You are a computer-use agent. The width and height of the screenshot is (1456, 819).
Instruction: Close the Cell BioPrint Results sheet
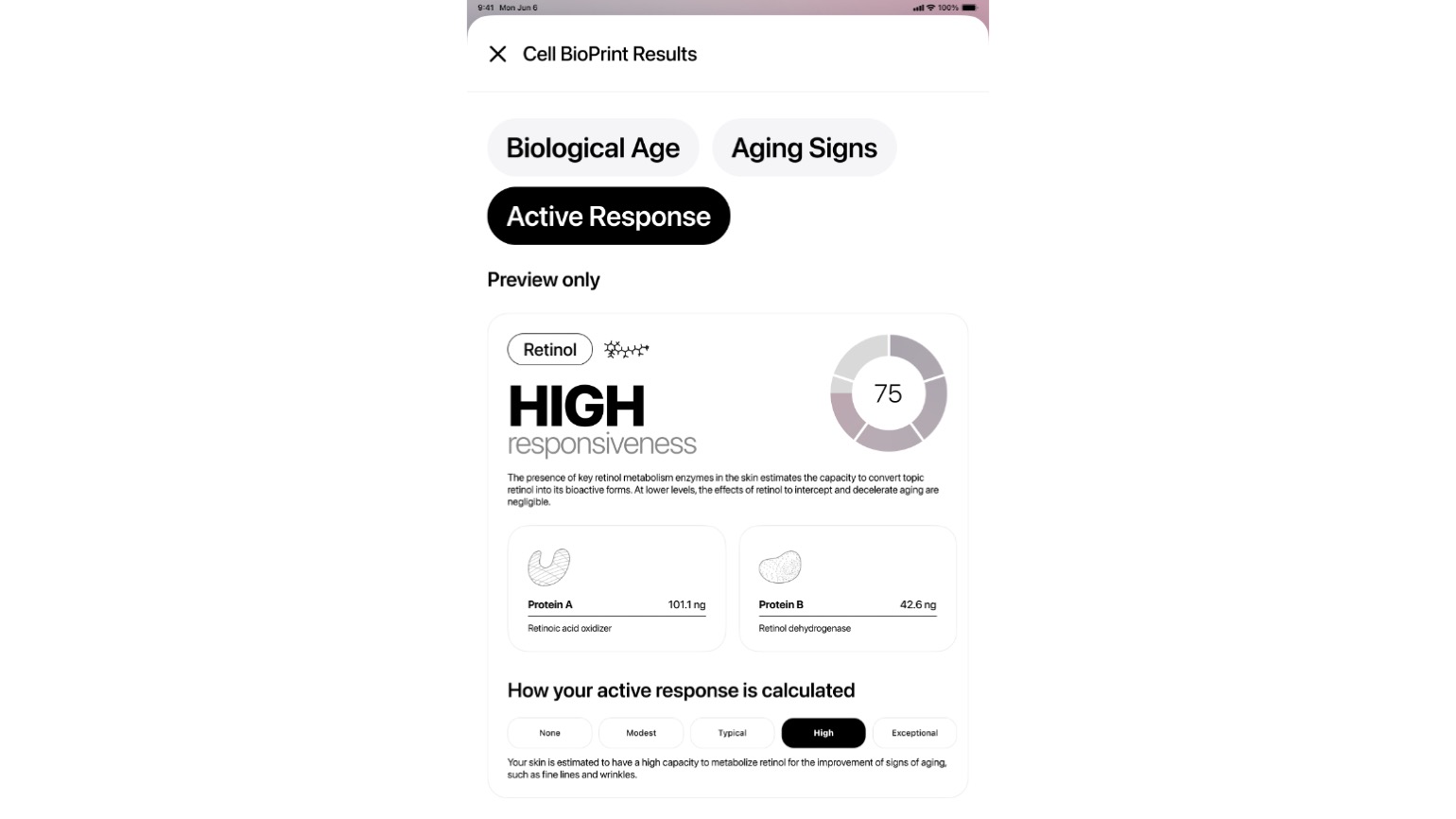pos(497,54)
